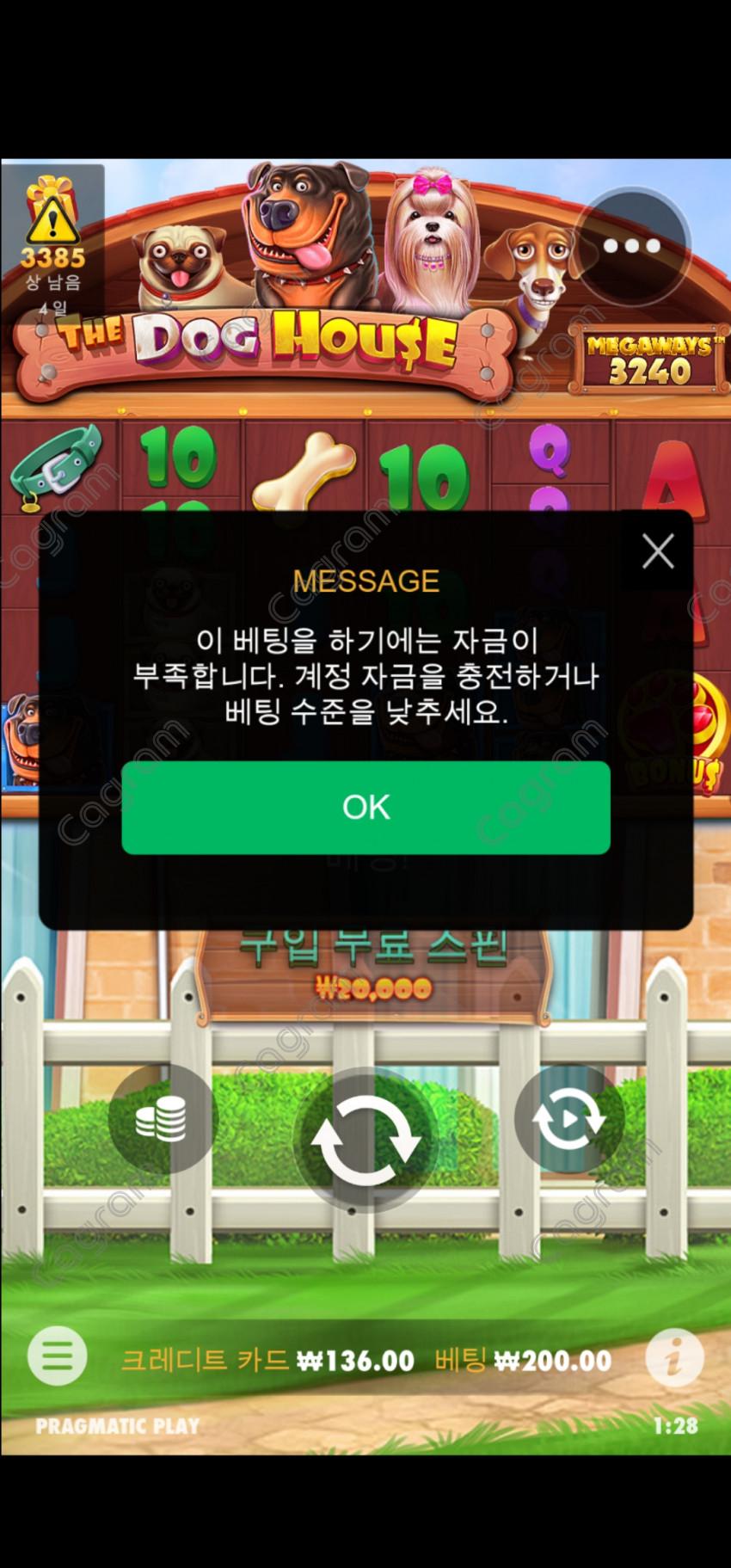Viewport: 731px width, 1568px height.
Task: Spin the reels with center button
Action: (365, 1140)
